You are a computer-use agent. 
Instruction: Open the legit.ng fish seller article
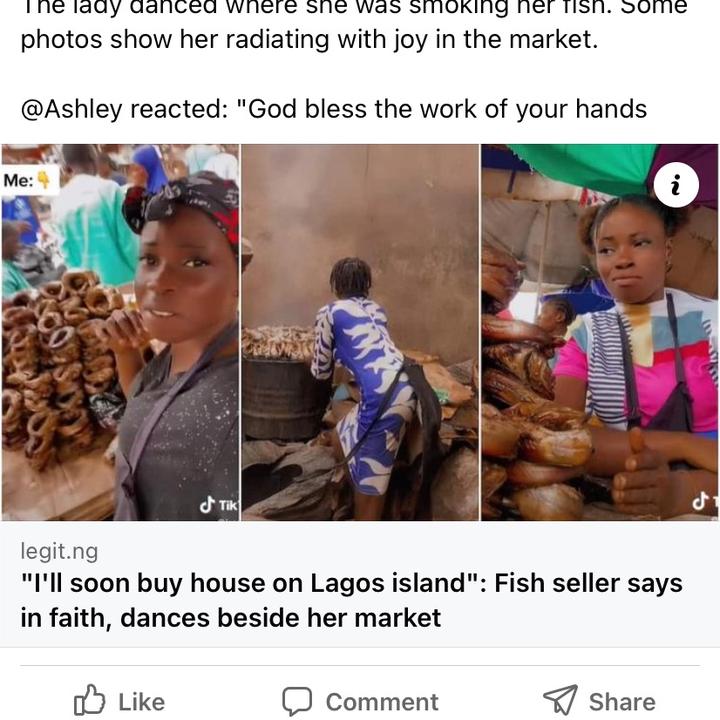click(x=360, y=333)
